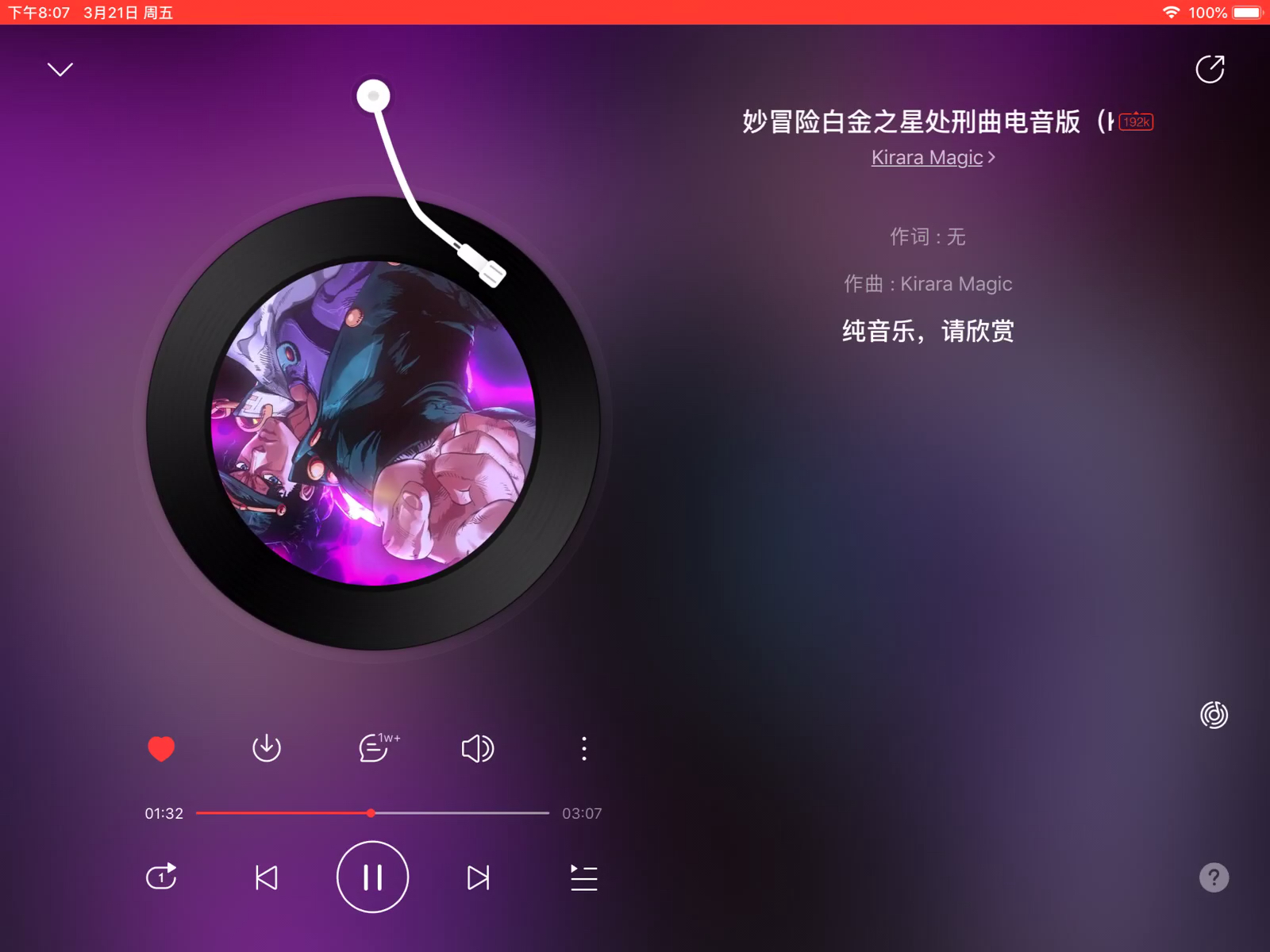Open the three-dot more options menu
The image size is (1270, 952).
click(x=584, y=748)
